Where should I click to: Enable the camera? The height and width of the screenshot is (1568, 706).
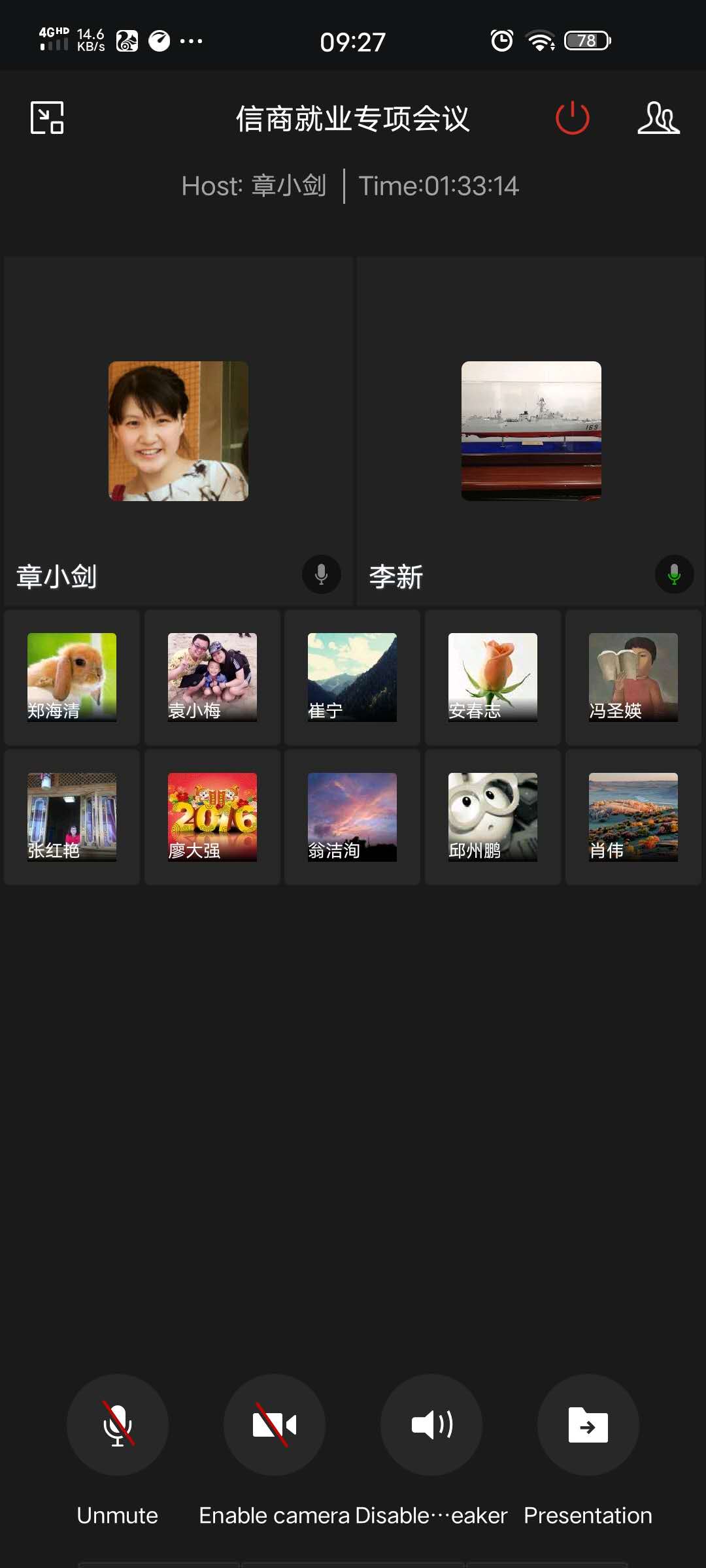coord(275,1424)
